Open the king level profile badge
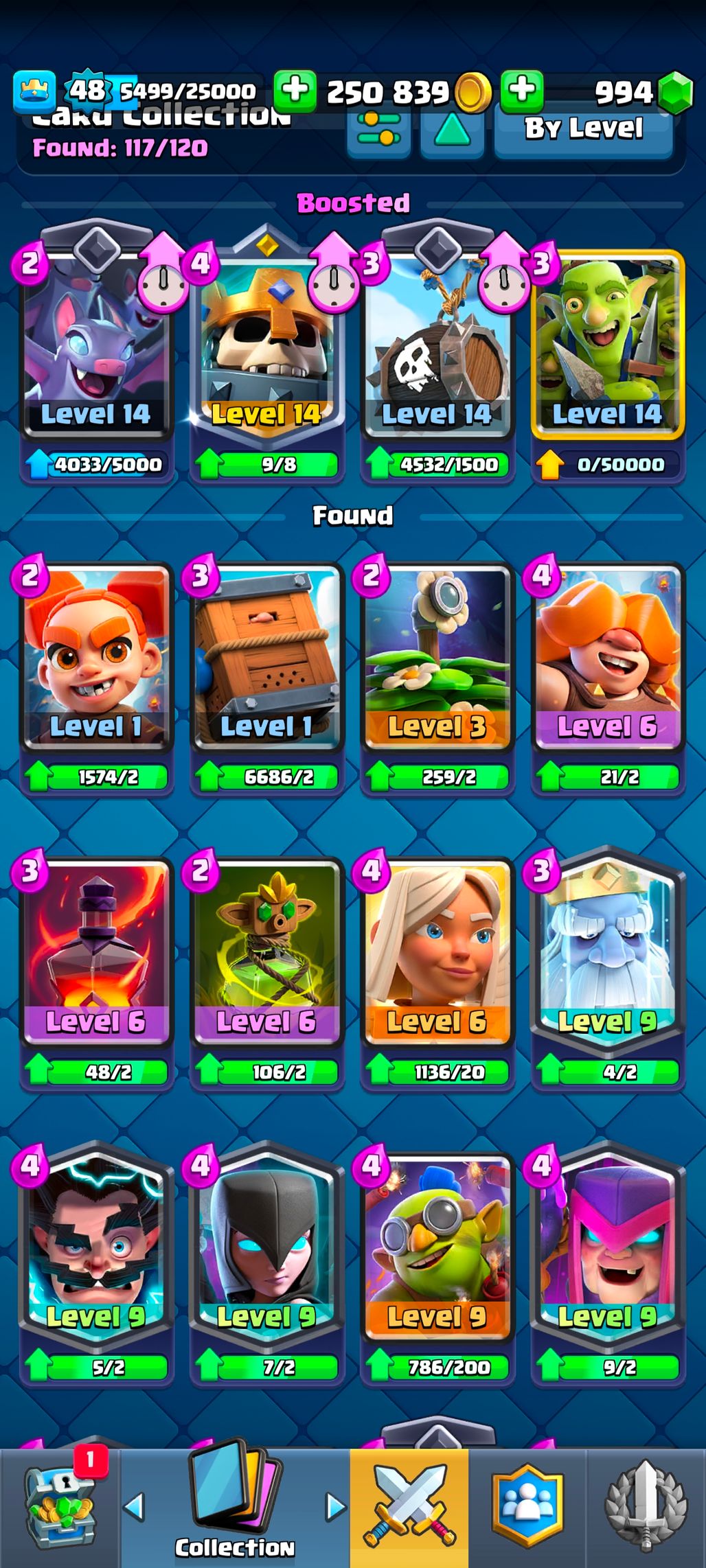The height and width of the screenshot is (1568, 706). (x=34, y=92)
